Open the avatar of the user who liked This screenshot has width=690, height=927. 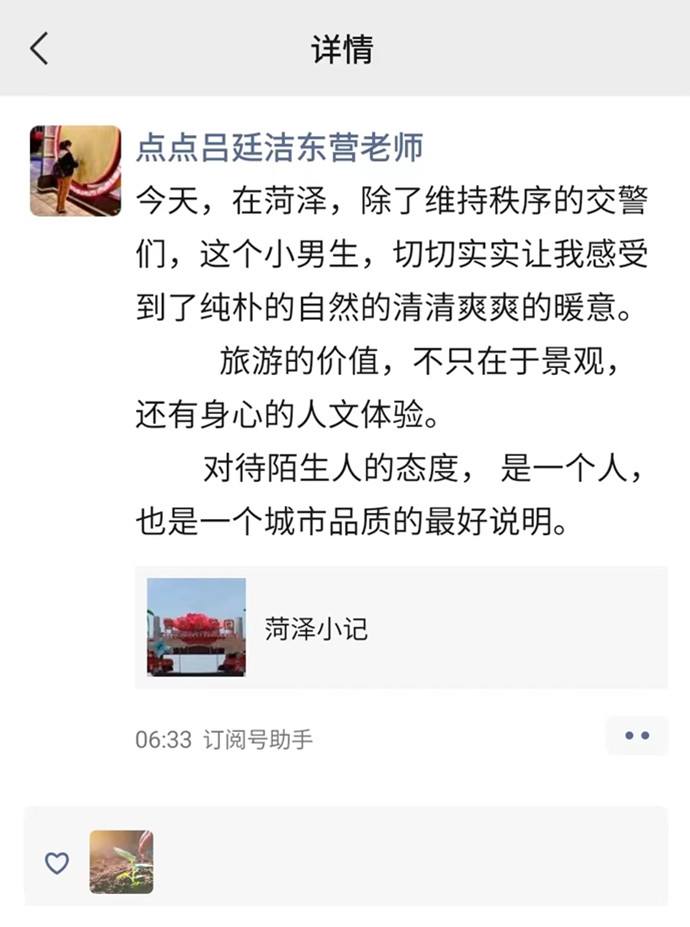pyautogui.click(x=121, y=861)
